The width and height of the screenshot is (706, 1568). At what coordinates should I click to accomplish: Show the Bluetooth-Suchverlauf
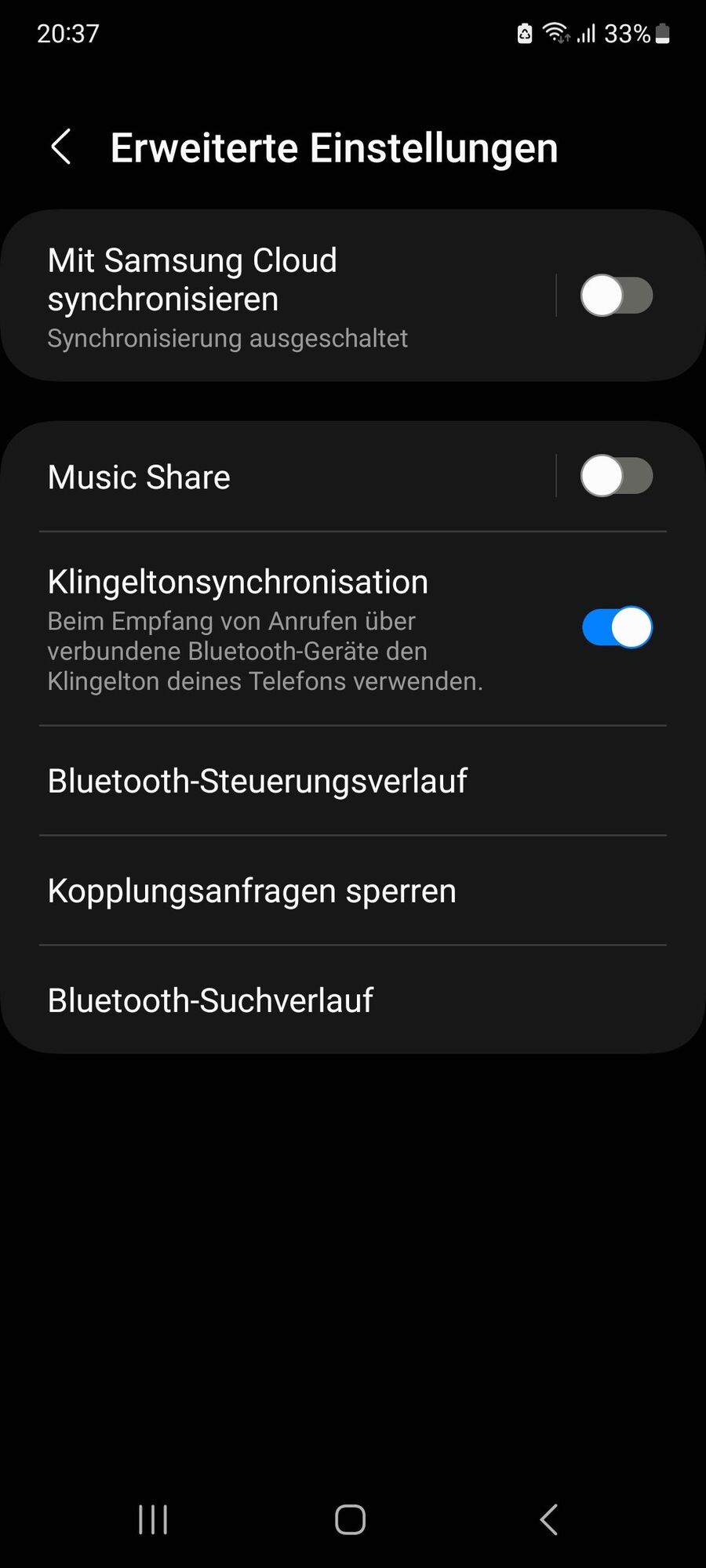click(x=210, y=1000)
